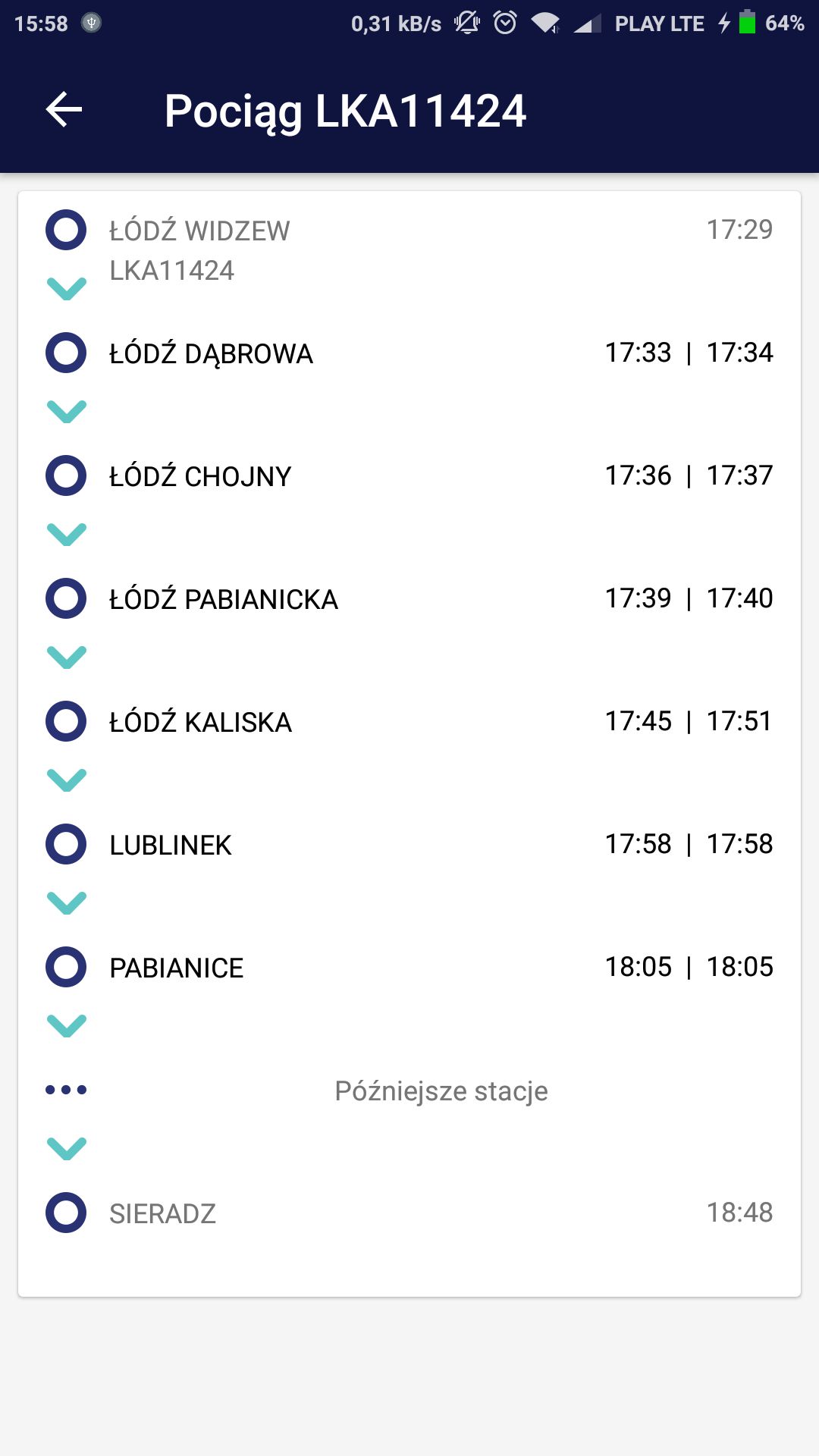Open the ŁÓDŹ WIDZEW station row

(x=409, y=249)
